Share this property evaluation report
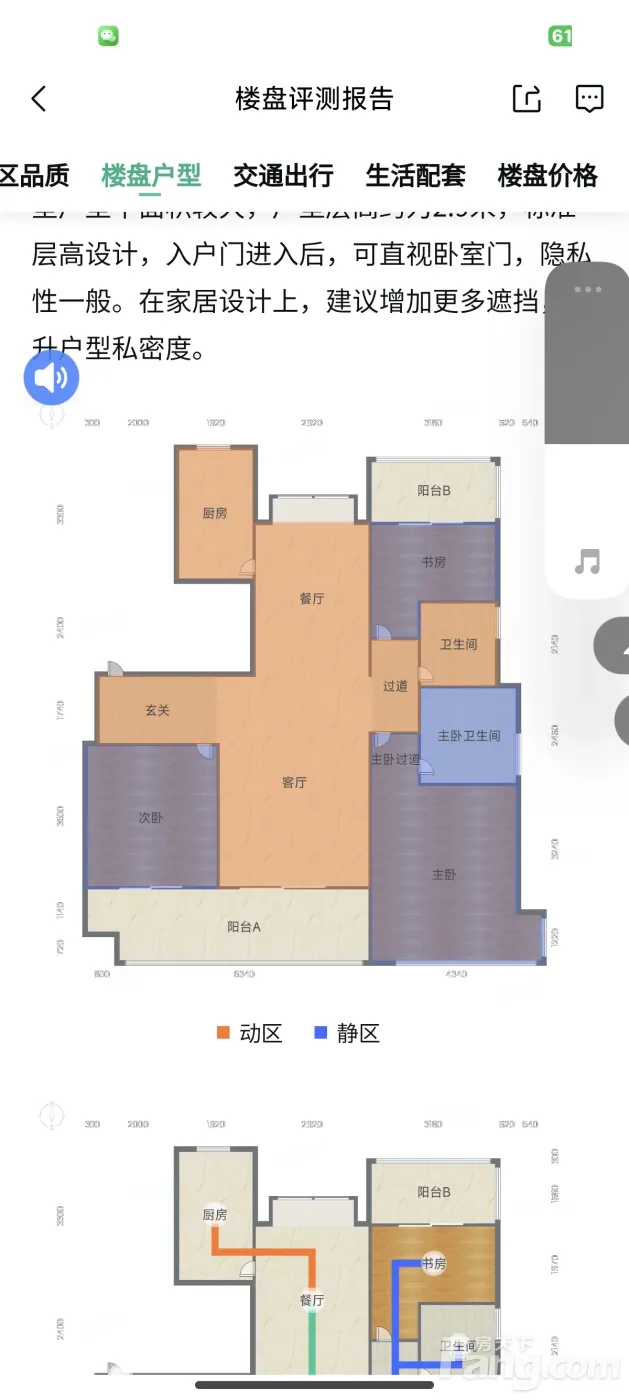Screen dimensions: 629x1400 [527, 98]
